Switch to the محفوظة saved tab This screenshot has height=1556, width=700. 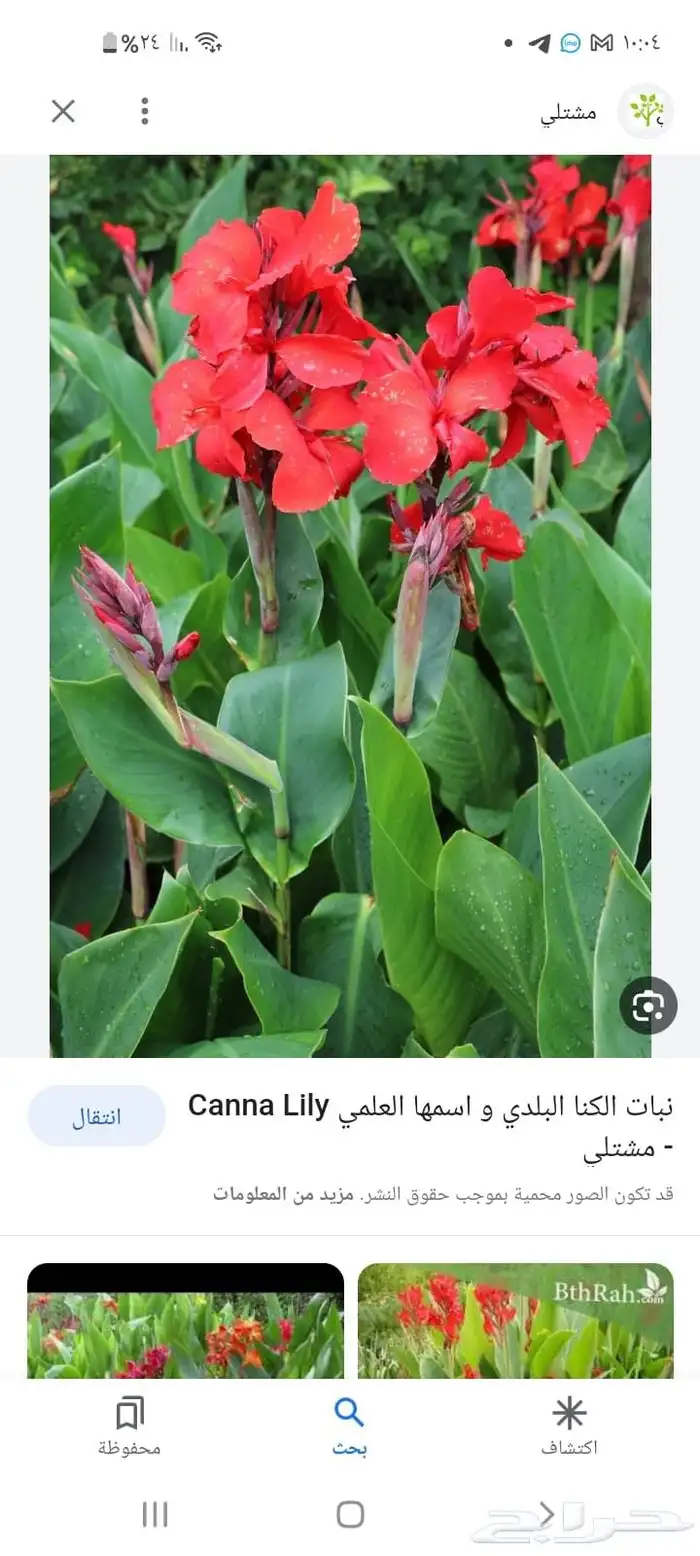click(129, 1426)
